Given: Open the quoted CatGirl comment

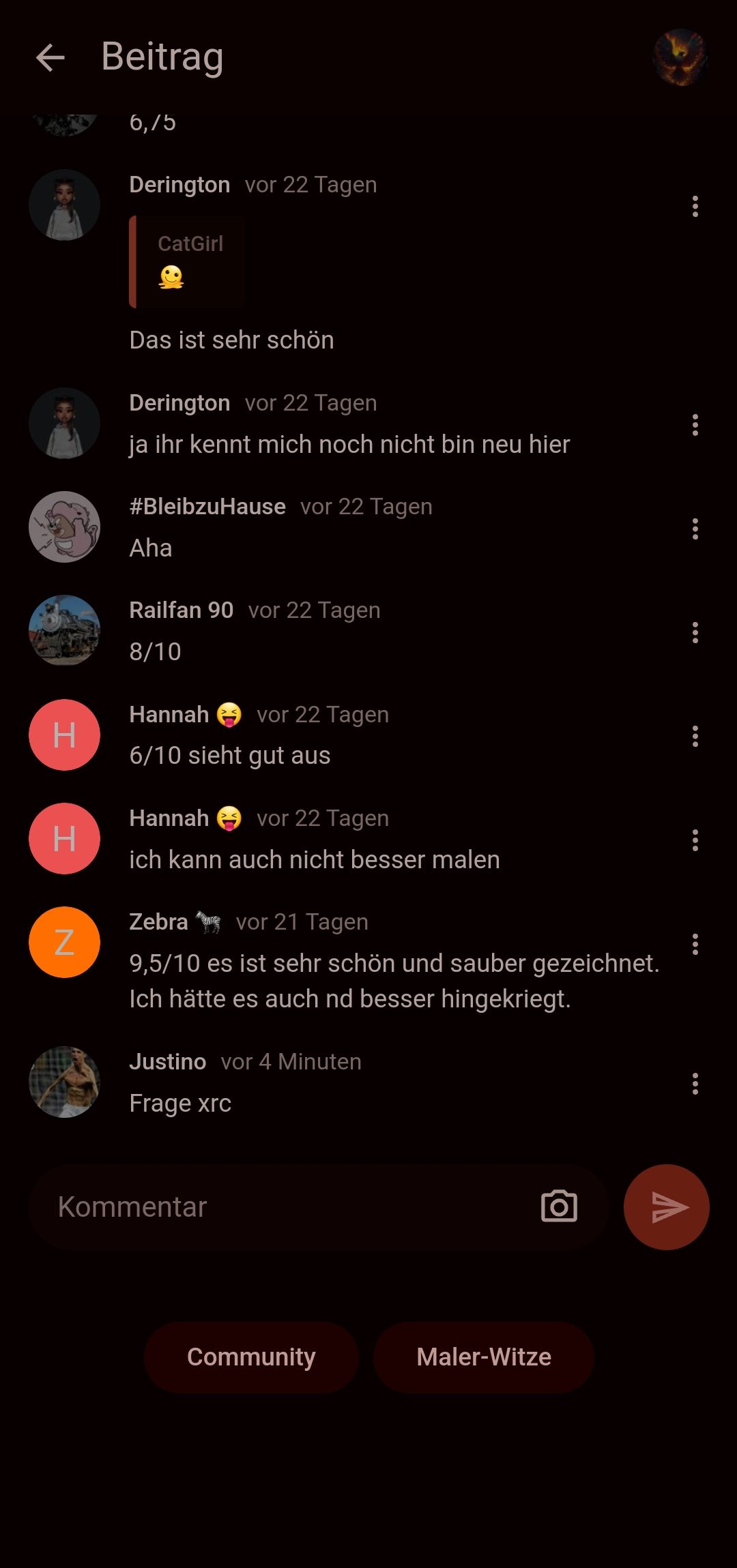Looking at the screenshot, I should pos(187,262).
